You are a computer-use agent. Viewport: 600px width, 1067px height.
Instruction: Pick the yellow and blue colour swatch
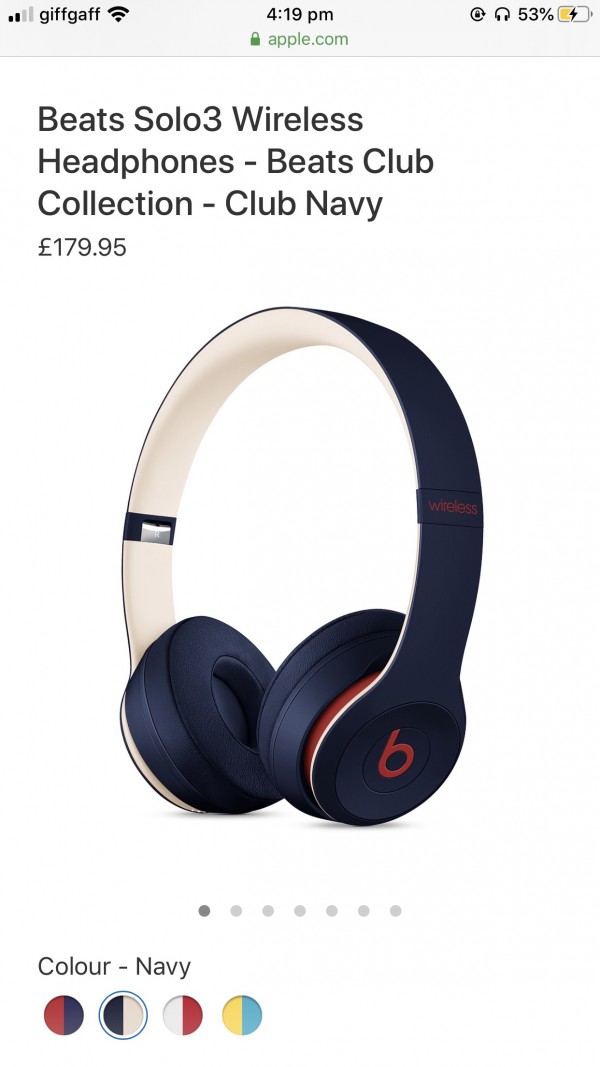(241, 1016)
